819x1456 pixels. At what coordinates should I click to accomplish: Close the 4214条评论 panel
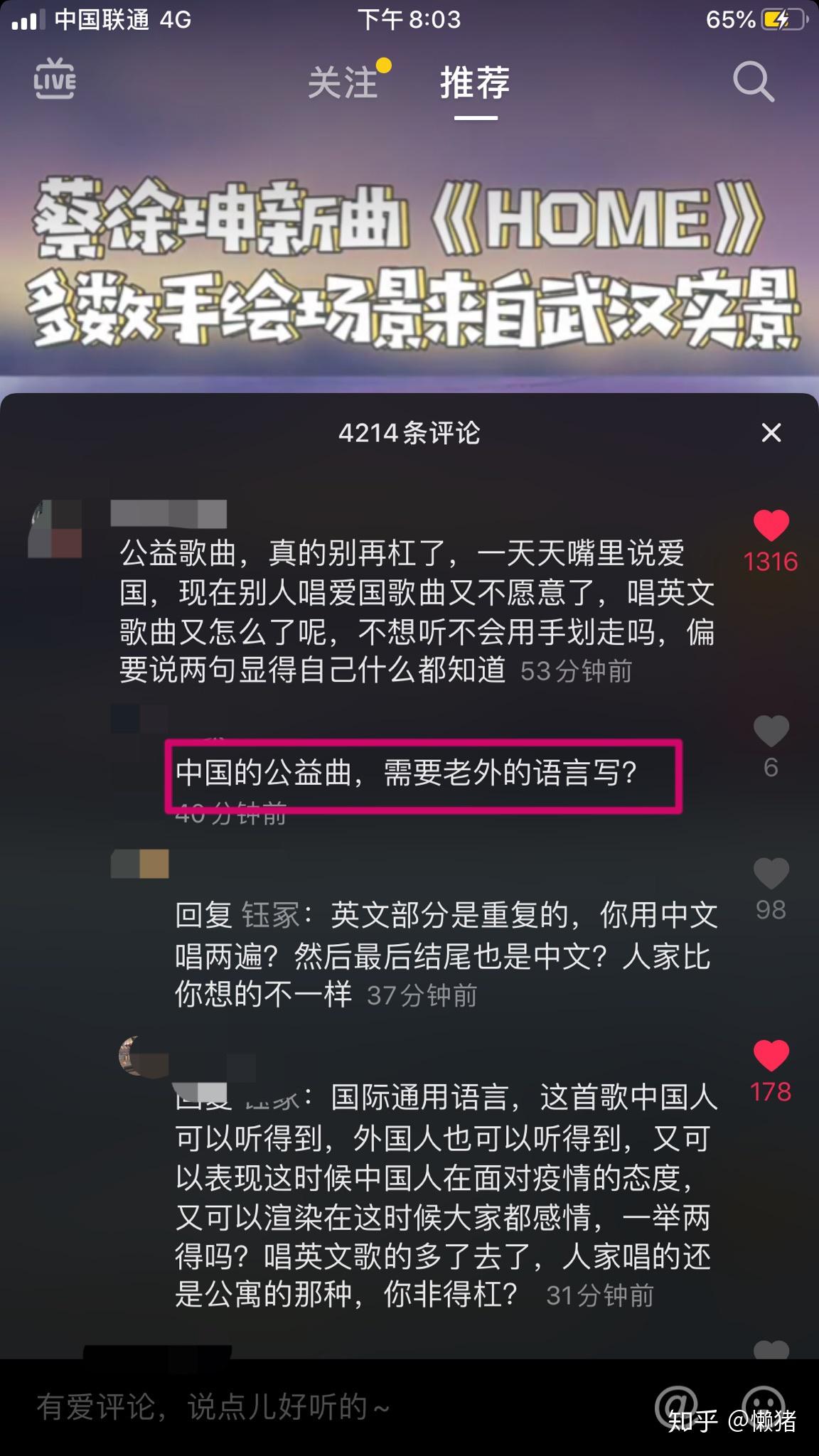[x=771, y=432]
